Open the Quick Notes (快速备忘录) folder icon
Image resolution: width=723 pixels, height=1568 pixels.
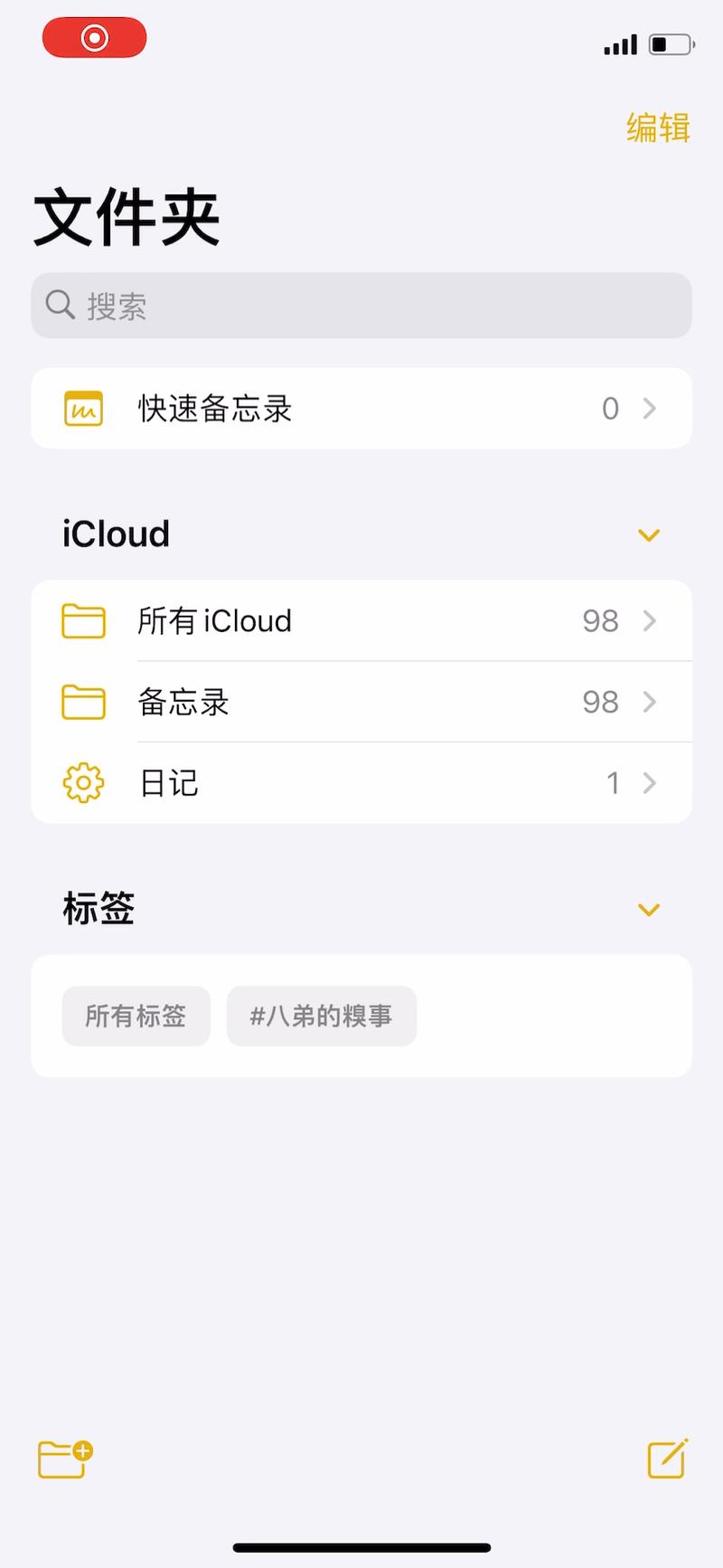pyautogui.click(x=82, y=409)
